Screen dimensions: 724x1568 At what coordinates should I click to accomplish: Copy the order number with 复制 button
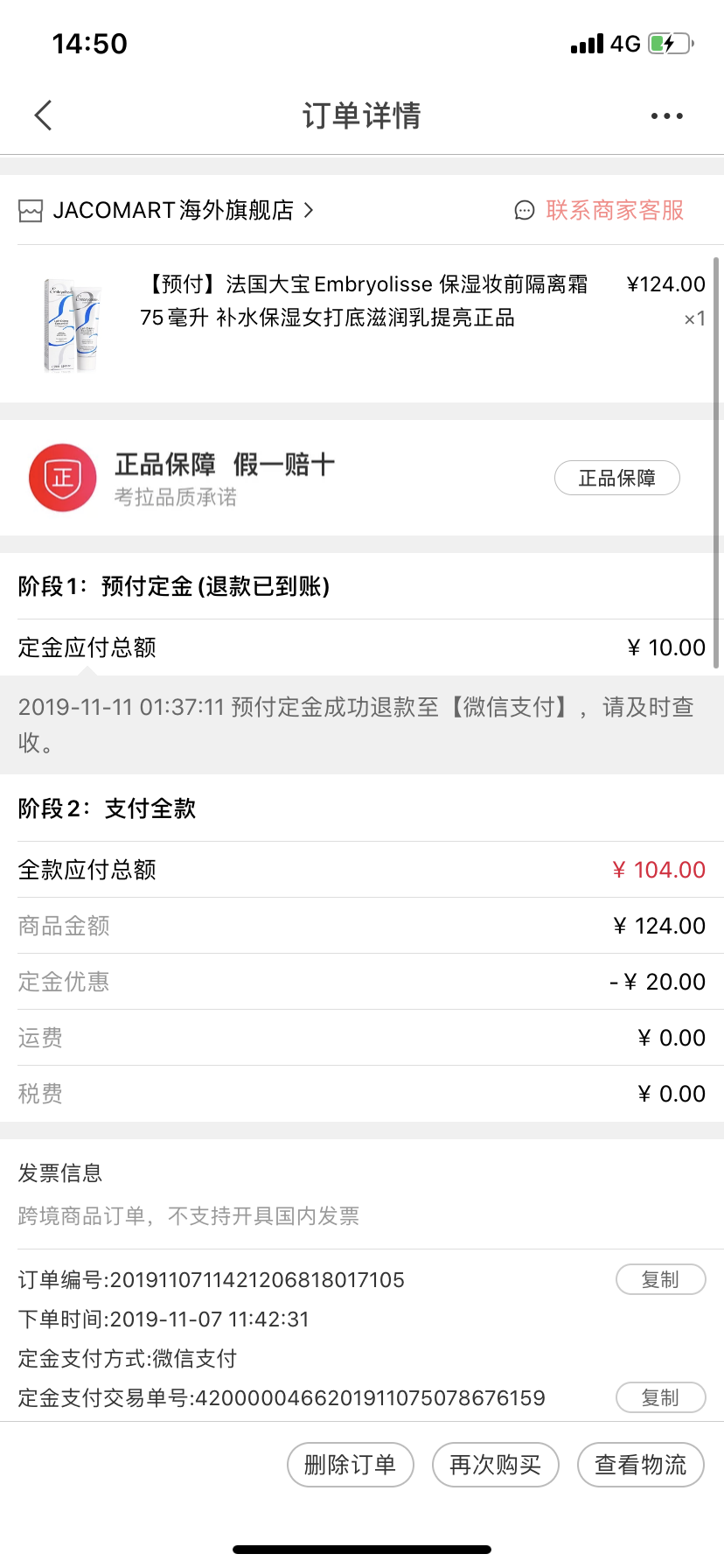coord(661,1279)
